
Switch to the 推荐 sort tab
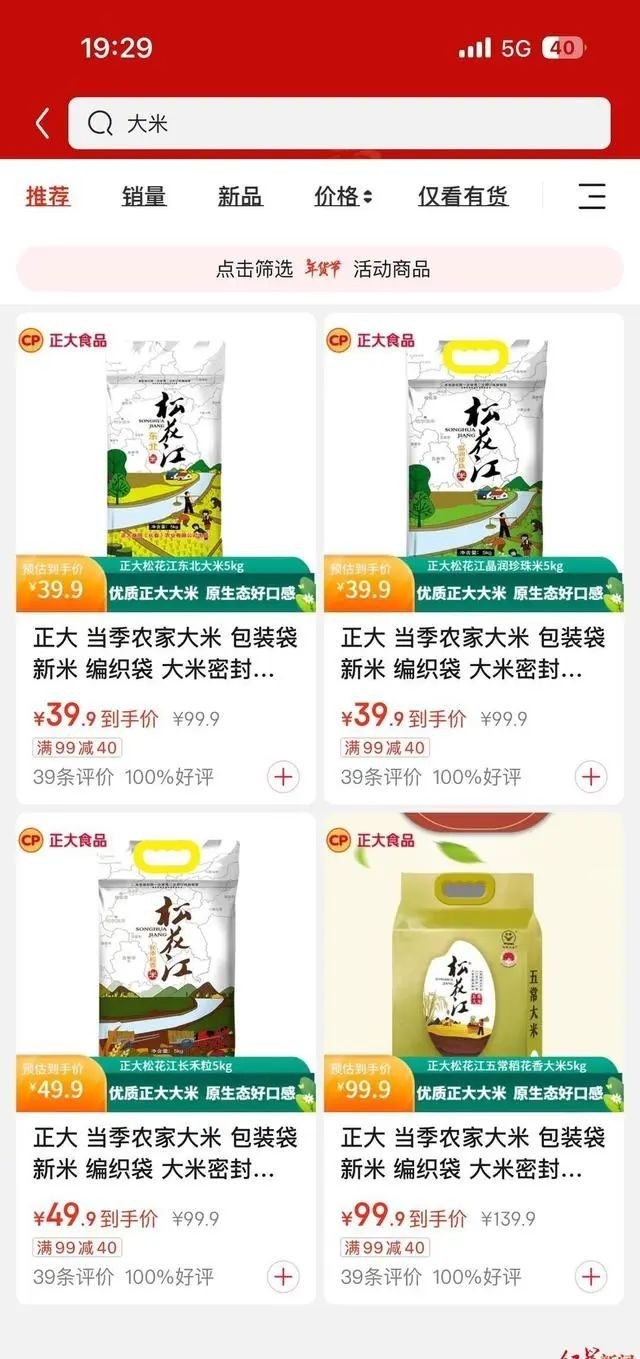coord(48,196)
